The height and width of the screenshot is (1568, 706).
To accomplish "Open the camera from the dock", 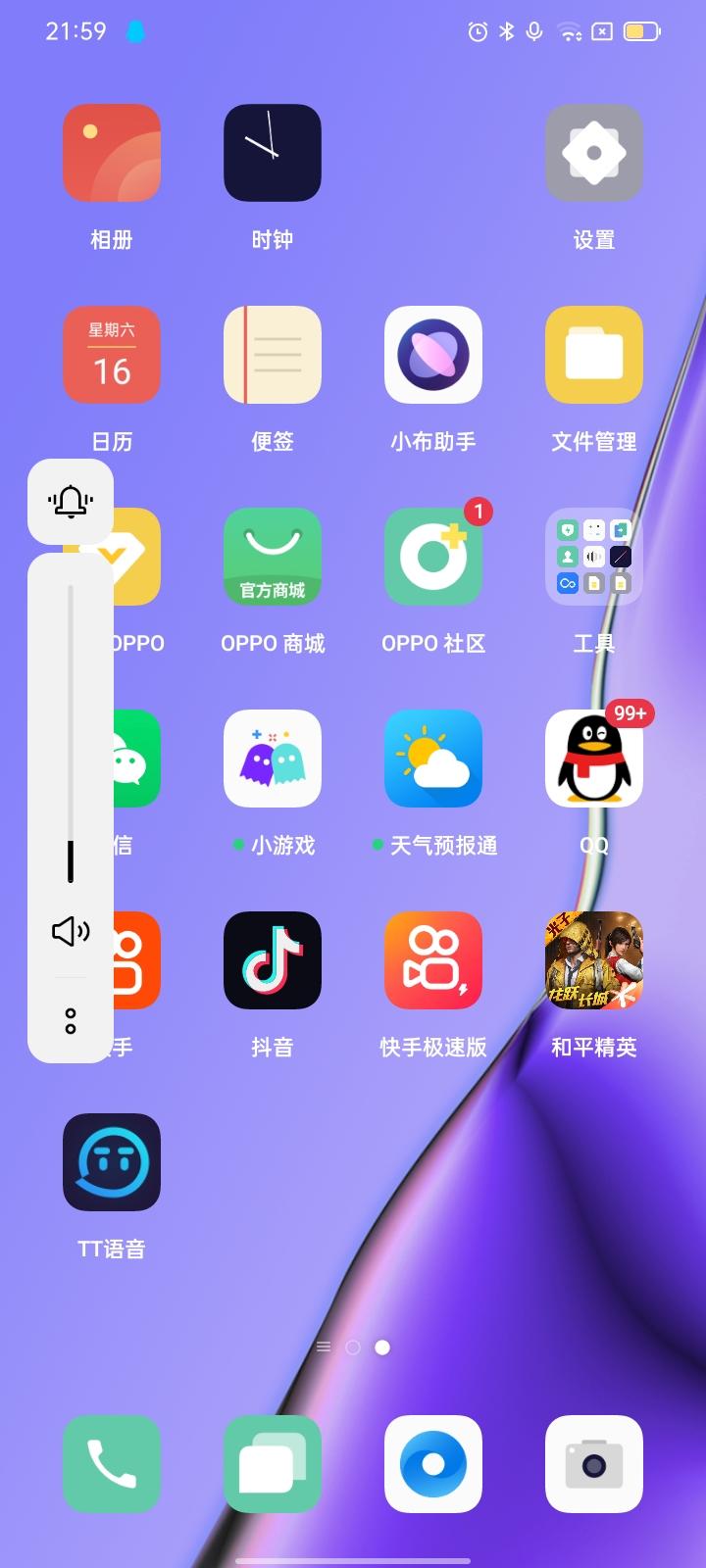I will point(593,1464).
